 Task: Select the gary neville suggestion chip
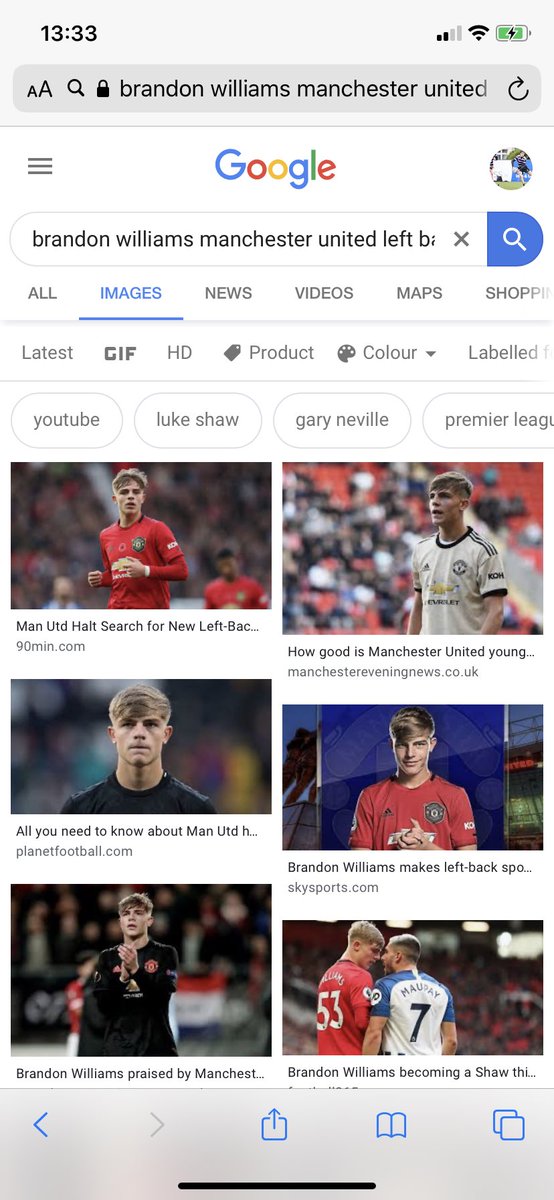(342, 420)
